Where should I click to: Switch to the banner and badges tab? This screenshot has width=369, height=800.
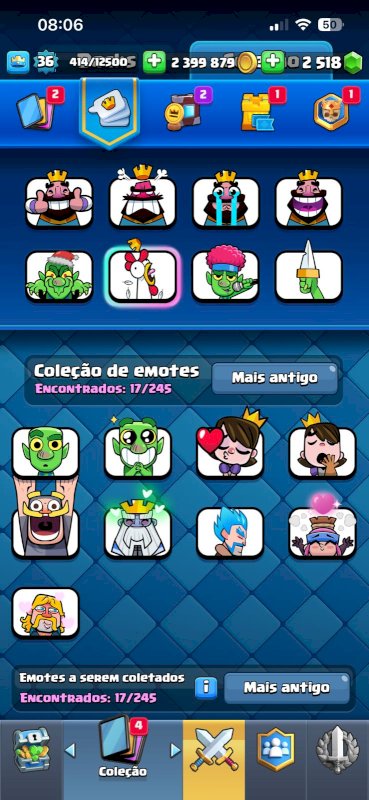(x=184, y=111)
